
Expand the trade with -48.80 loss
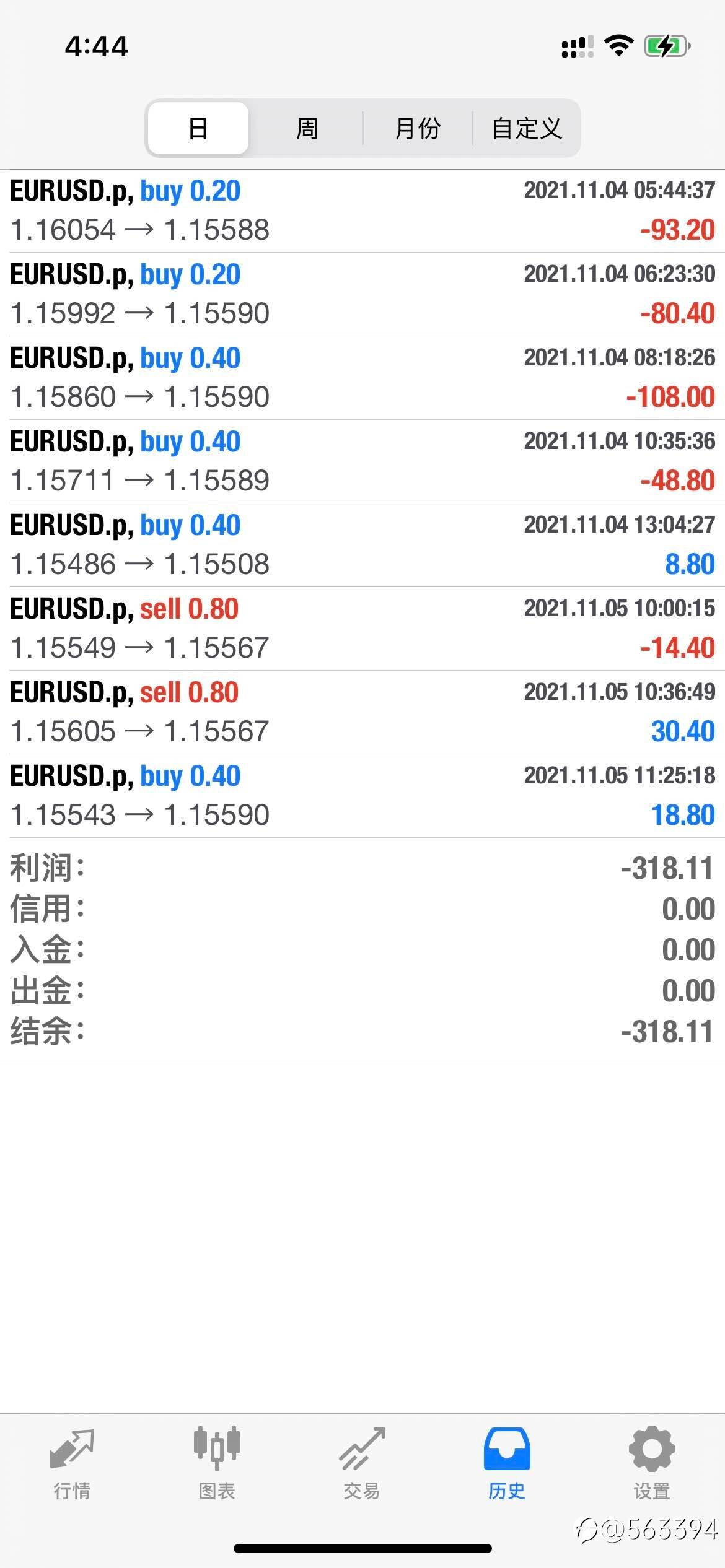click(x=362, y=461)
